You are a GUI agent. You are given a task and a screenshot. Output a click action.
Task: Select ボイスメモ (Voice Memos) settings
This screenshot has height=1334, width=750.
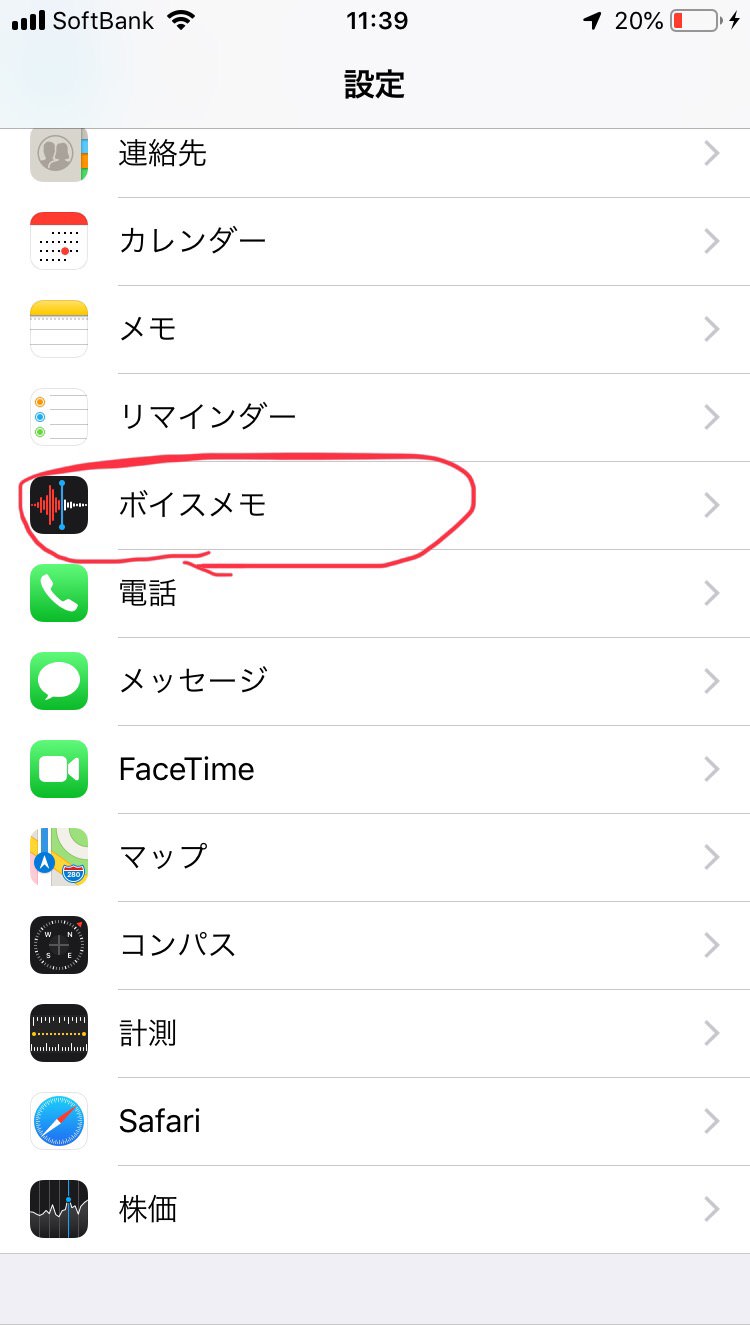click(x=375, y=505)
